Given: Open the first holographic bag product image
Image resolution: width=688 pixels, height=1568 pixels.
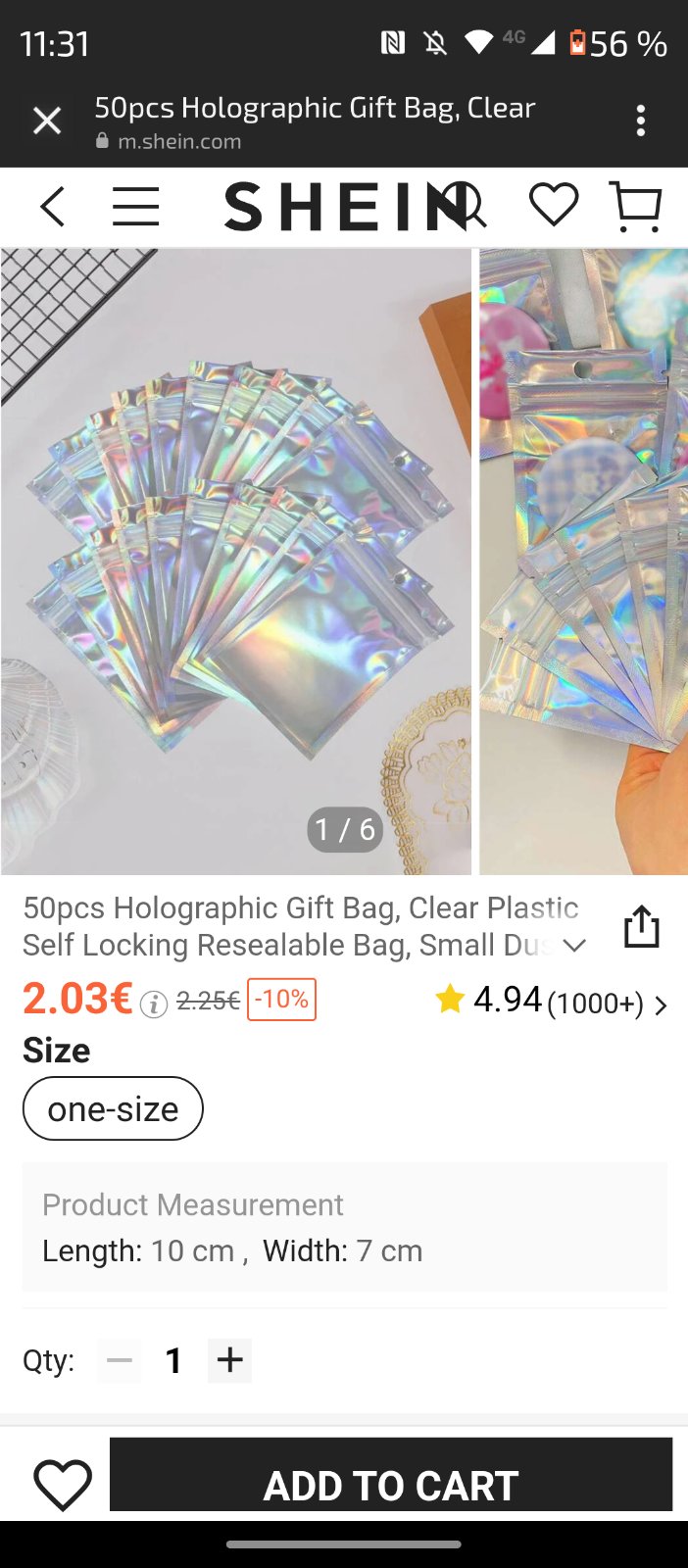Looking at the screenshot, I should coord(236,561).
